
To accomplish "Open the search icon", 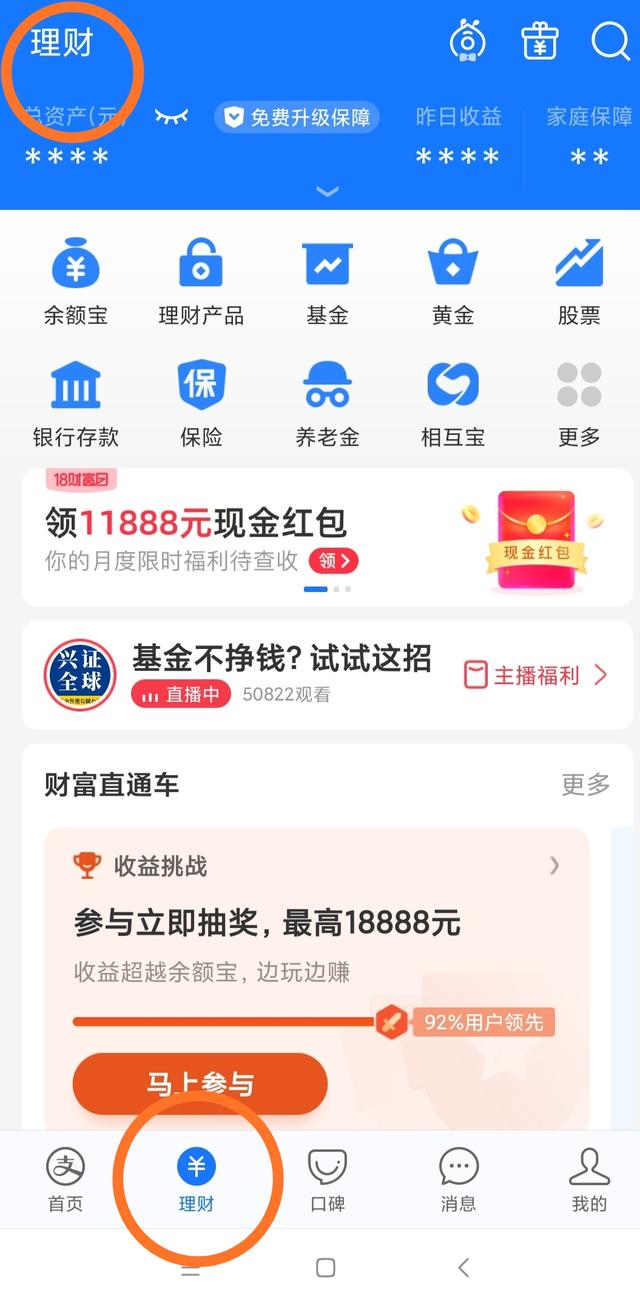I will point(610,42).
